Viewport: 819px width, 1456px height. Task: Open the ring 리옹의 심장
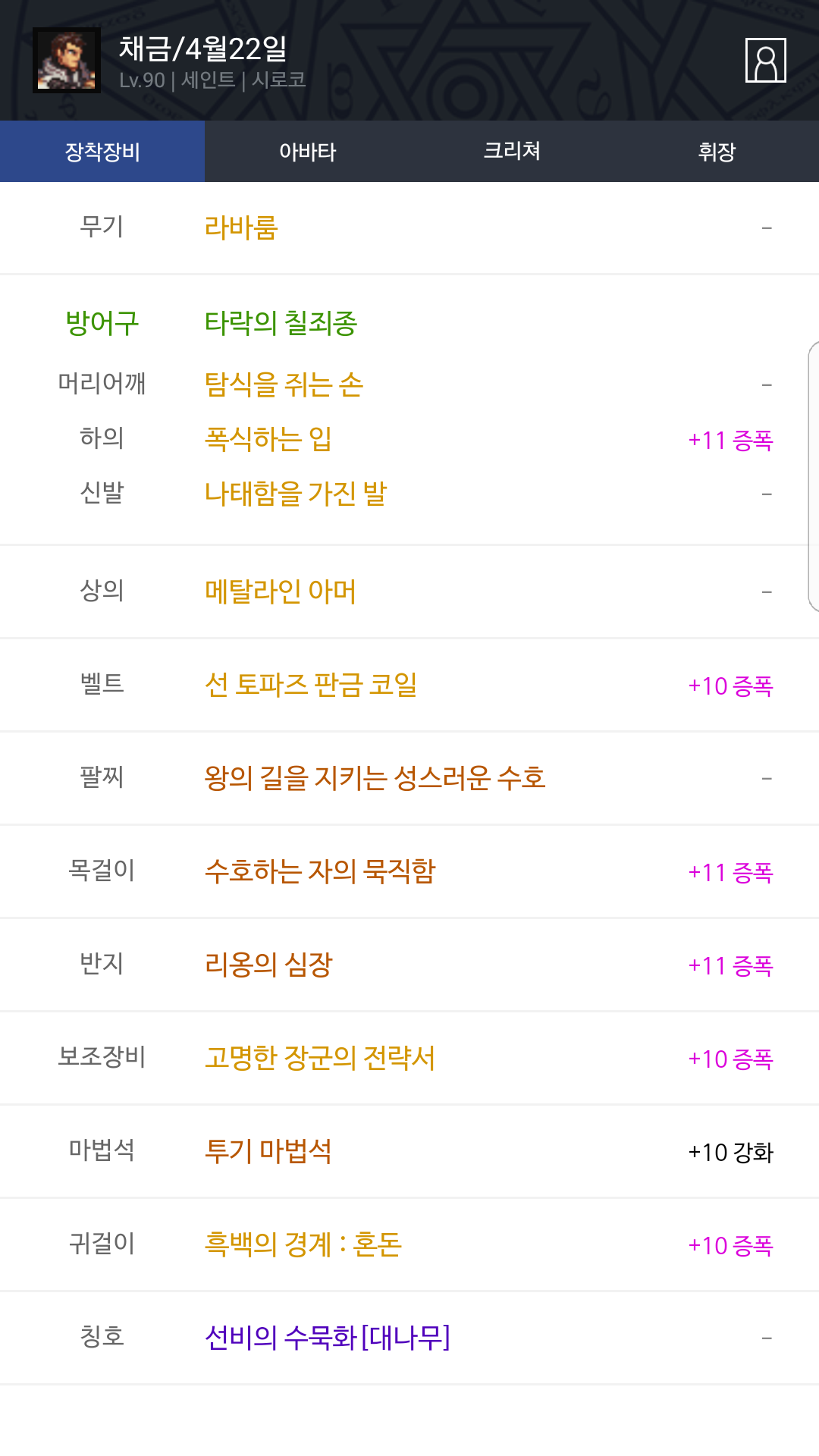pyautogui.click(x=268, y=965)
